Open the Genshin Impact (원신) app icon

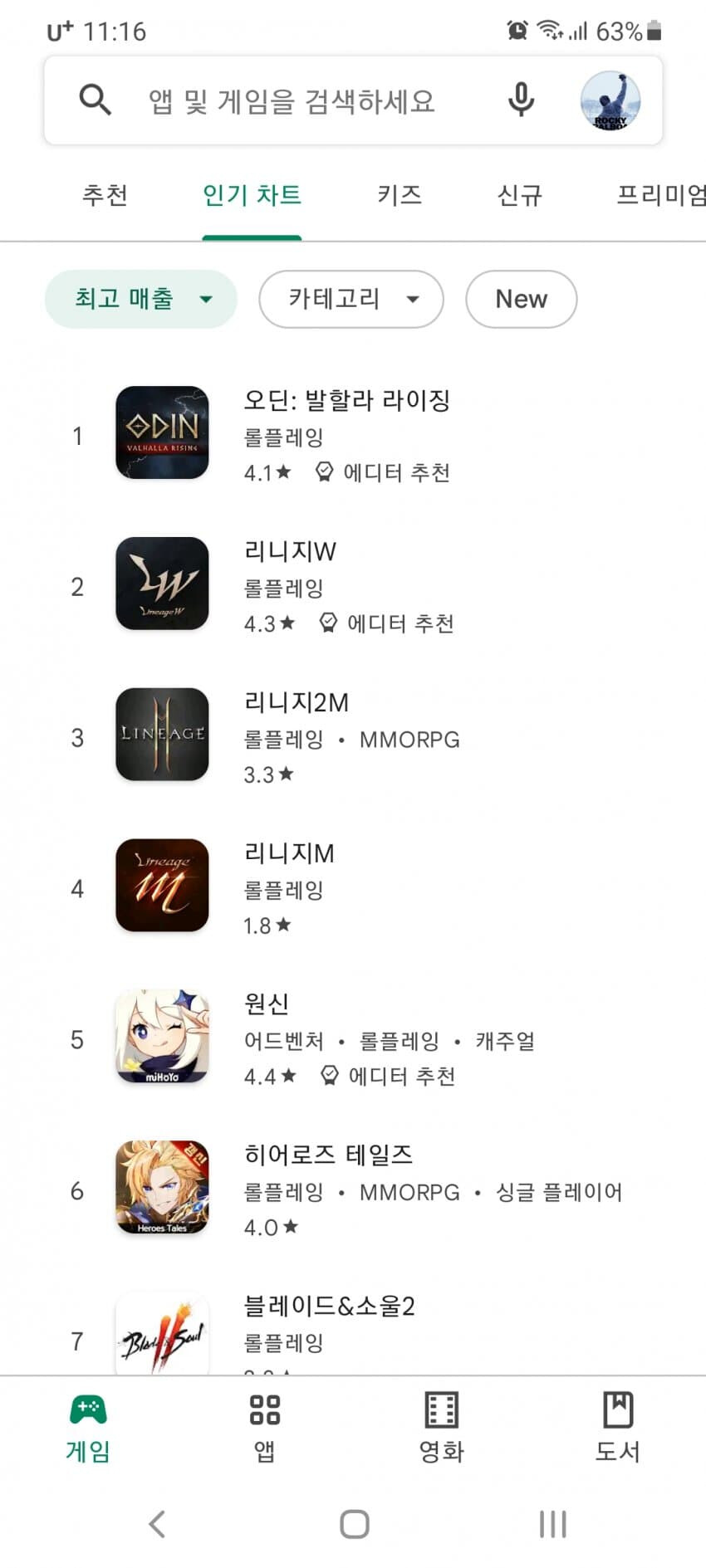(x=161, y=1037)
